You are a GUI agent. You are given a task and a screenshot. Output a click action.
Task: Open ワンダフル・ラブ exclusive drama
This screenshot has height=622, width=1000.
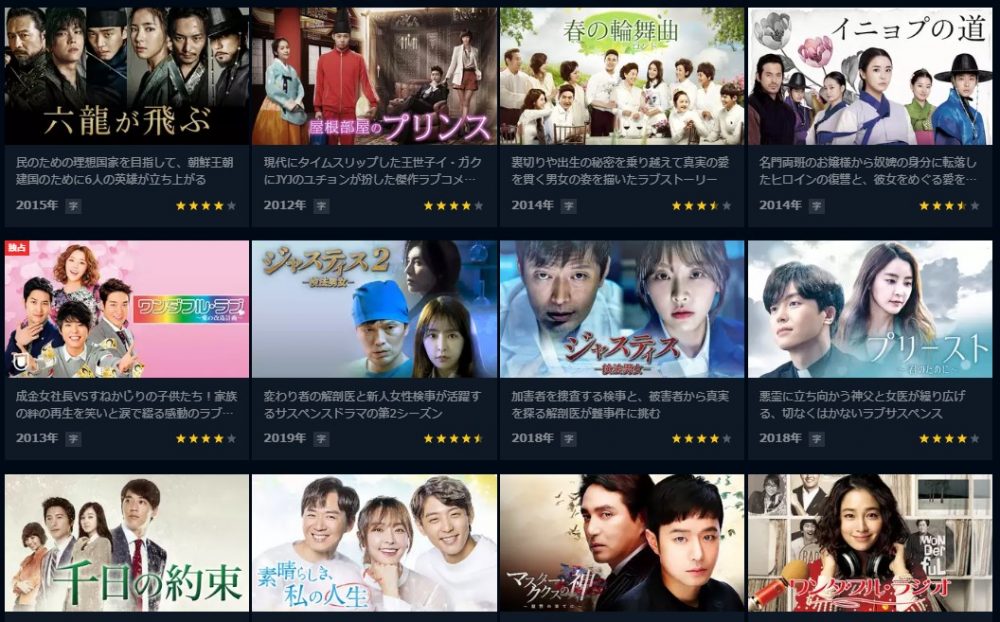[x=126, y=309]
